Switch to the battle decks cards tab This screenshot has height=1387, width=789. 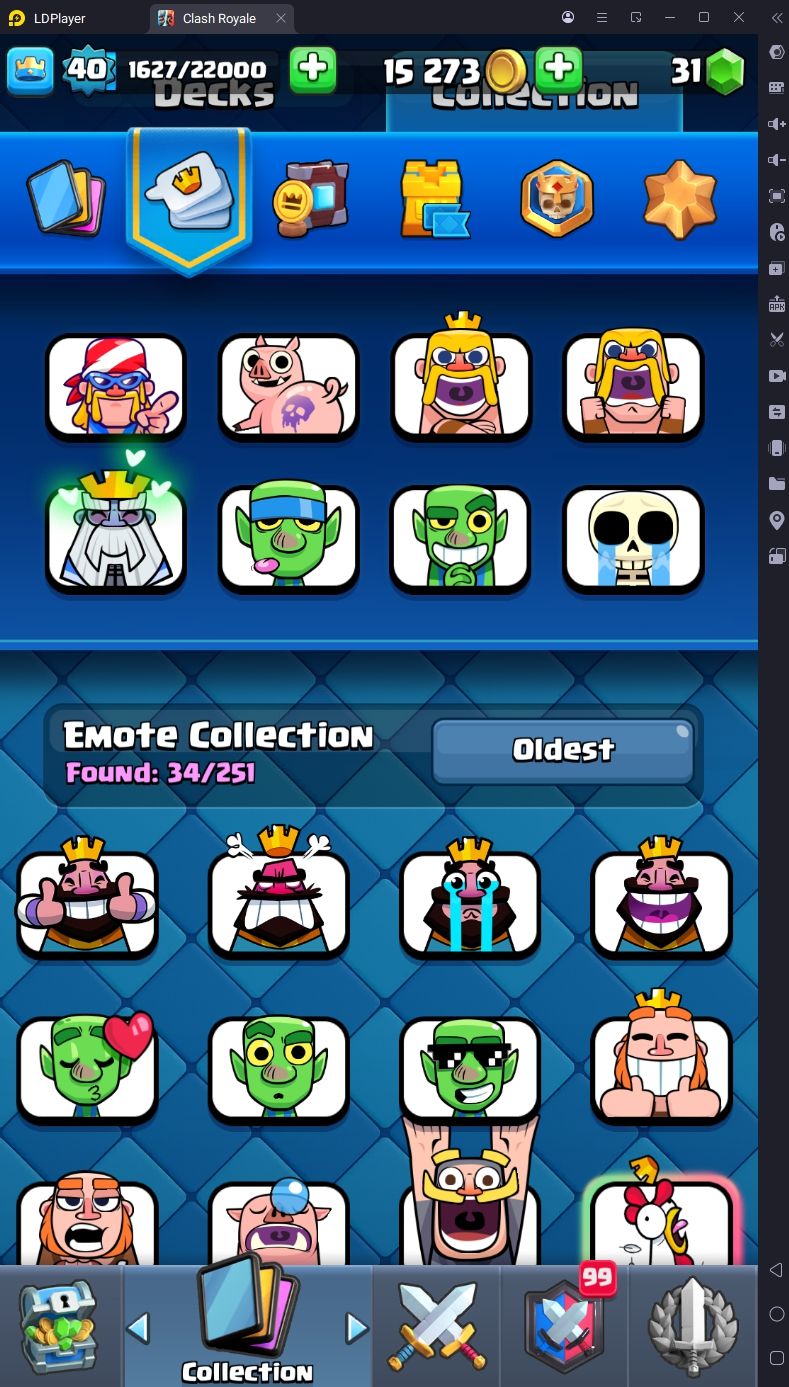[63, 198]
